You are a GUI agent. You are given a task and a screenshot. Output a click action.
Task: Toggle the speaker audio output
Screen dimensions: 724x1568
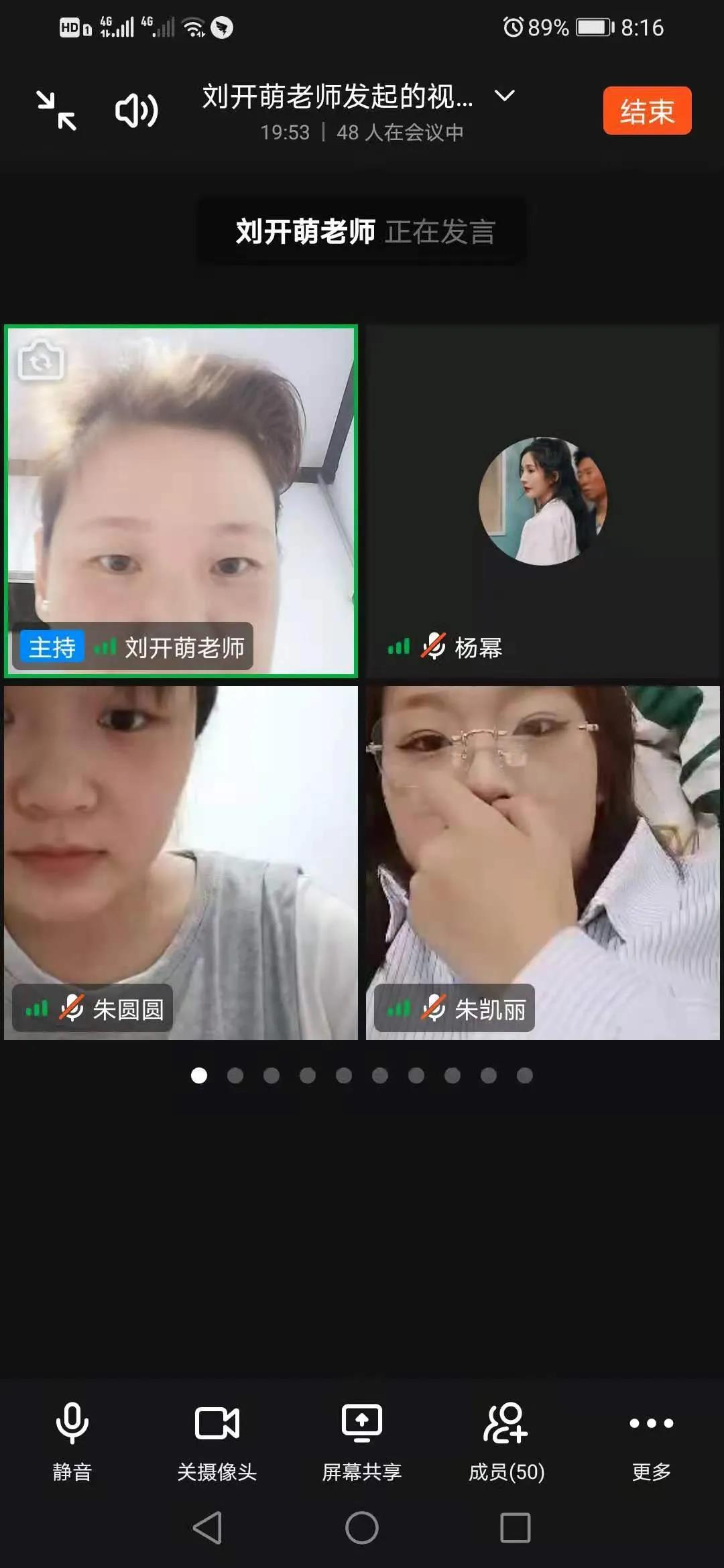pyautogui.click(x=136, y=111)
